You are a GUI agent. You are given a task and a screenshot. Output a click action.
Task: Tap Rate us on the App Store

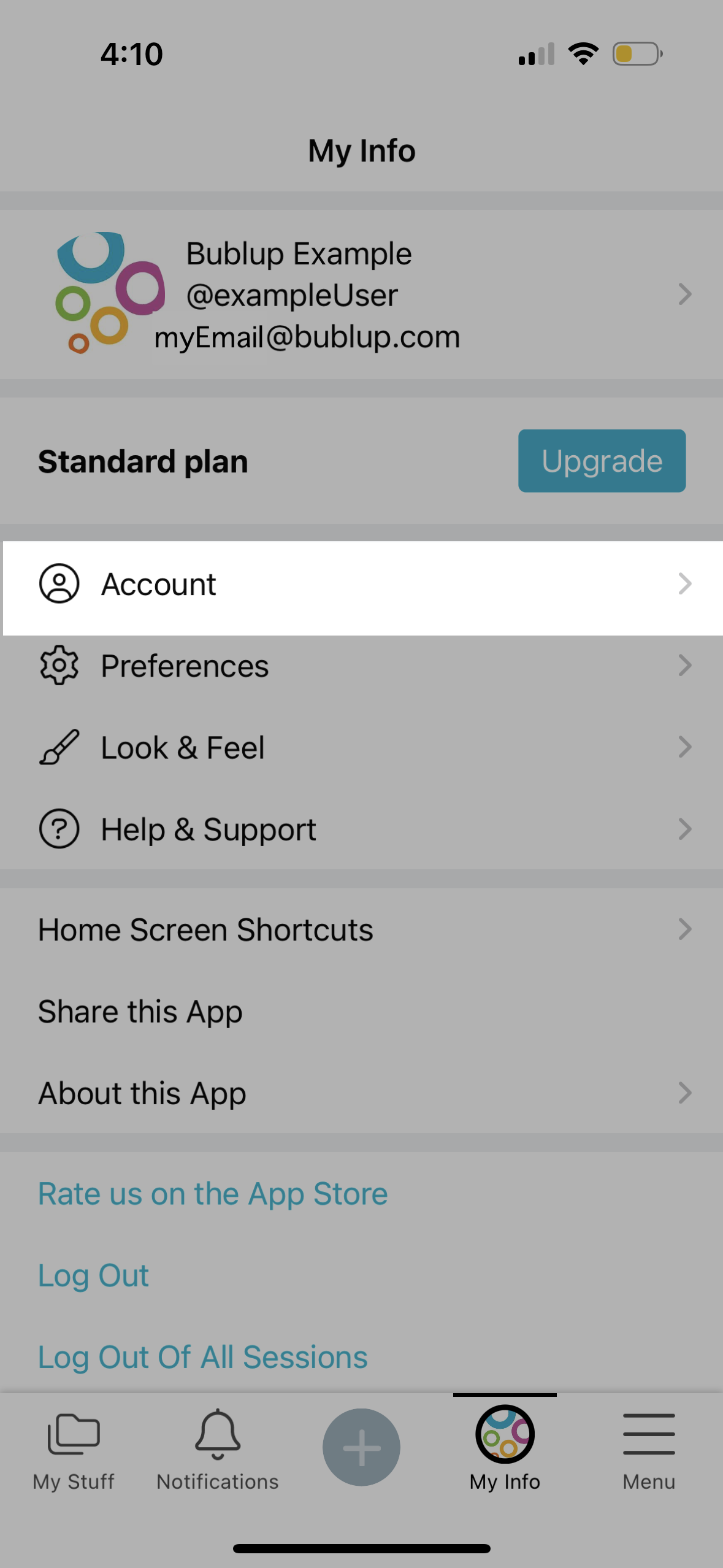coord(213,1194)
